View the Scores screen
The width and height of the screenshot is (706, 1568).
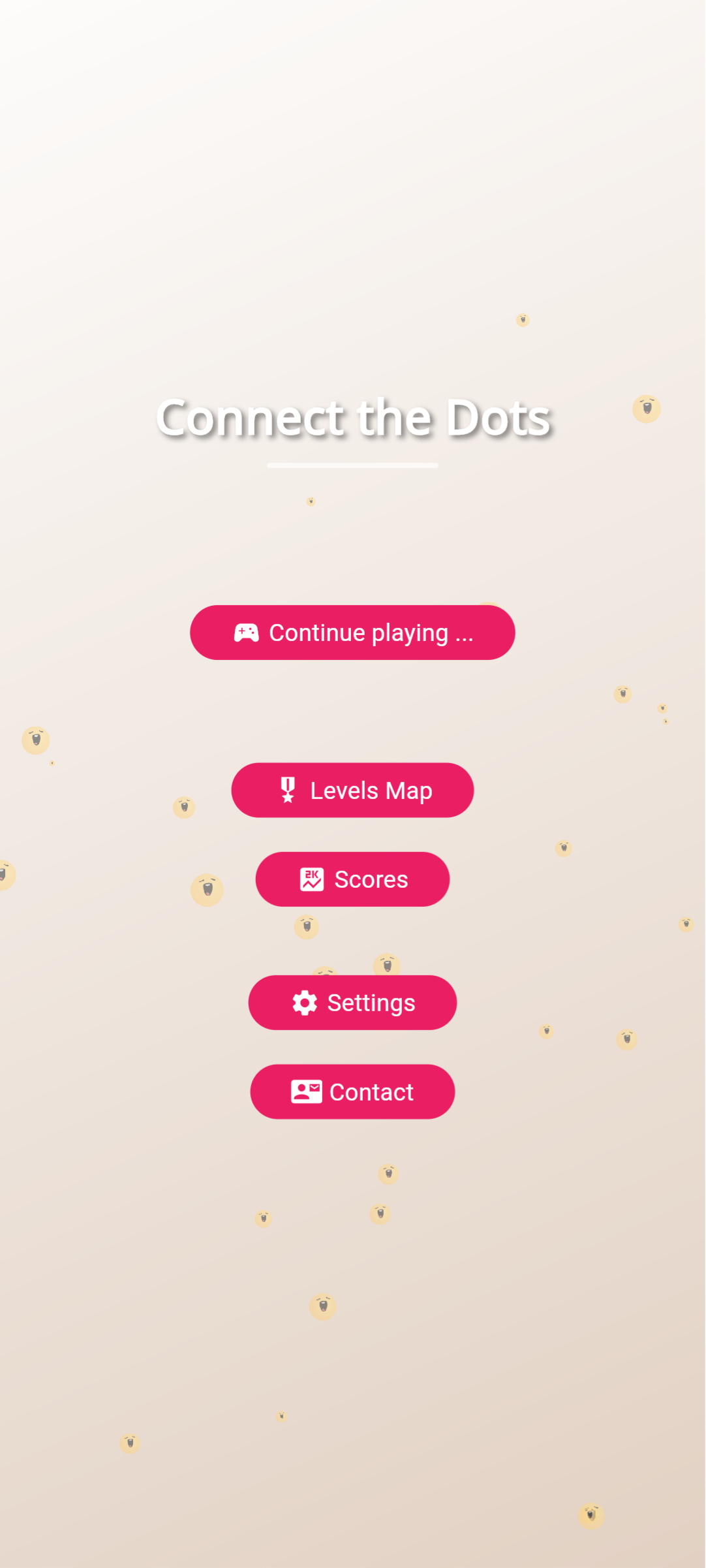[x=352, y=879]
